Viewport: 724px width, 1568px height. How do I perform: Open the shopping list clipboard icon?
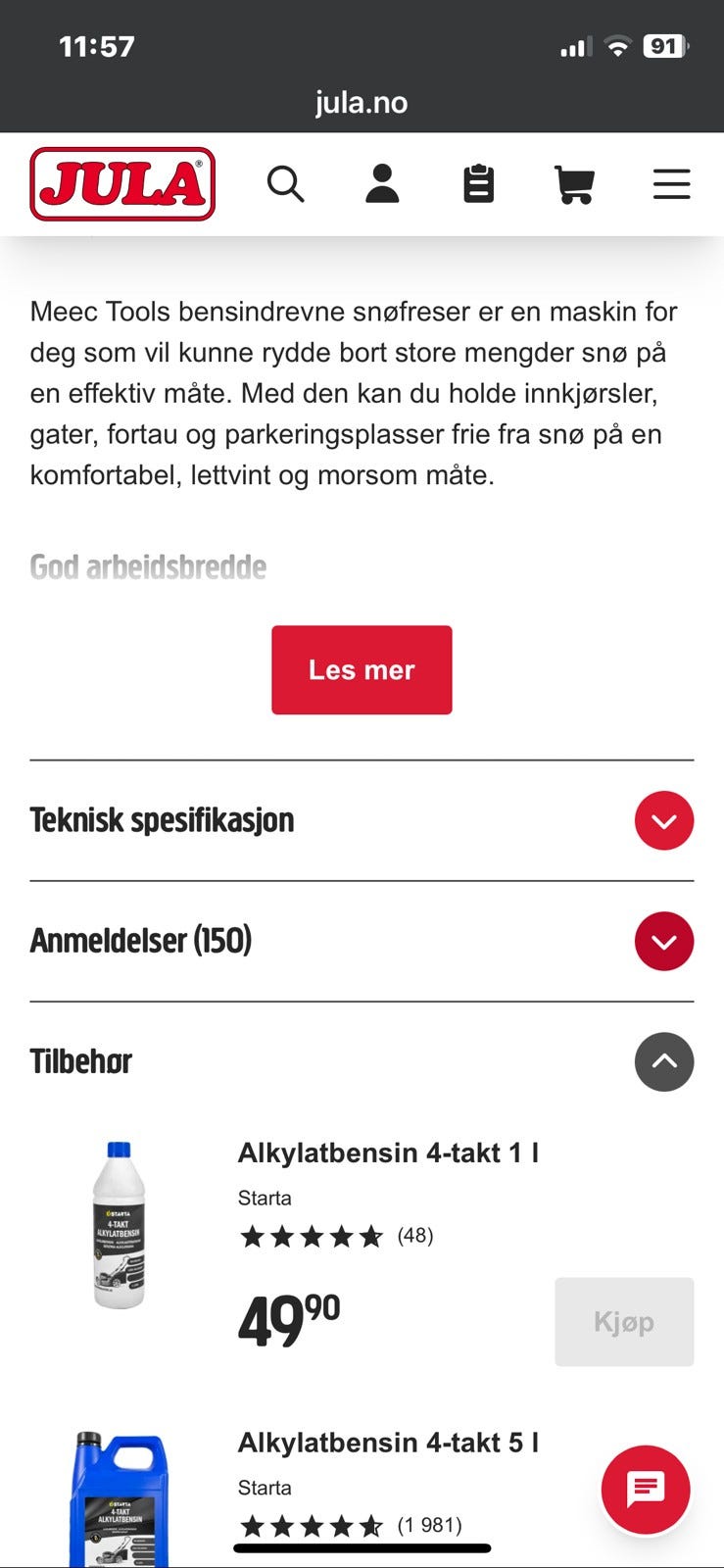pos(479,183)
